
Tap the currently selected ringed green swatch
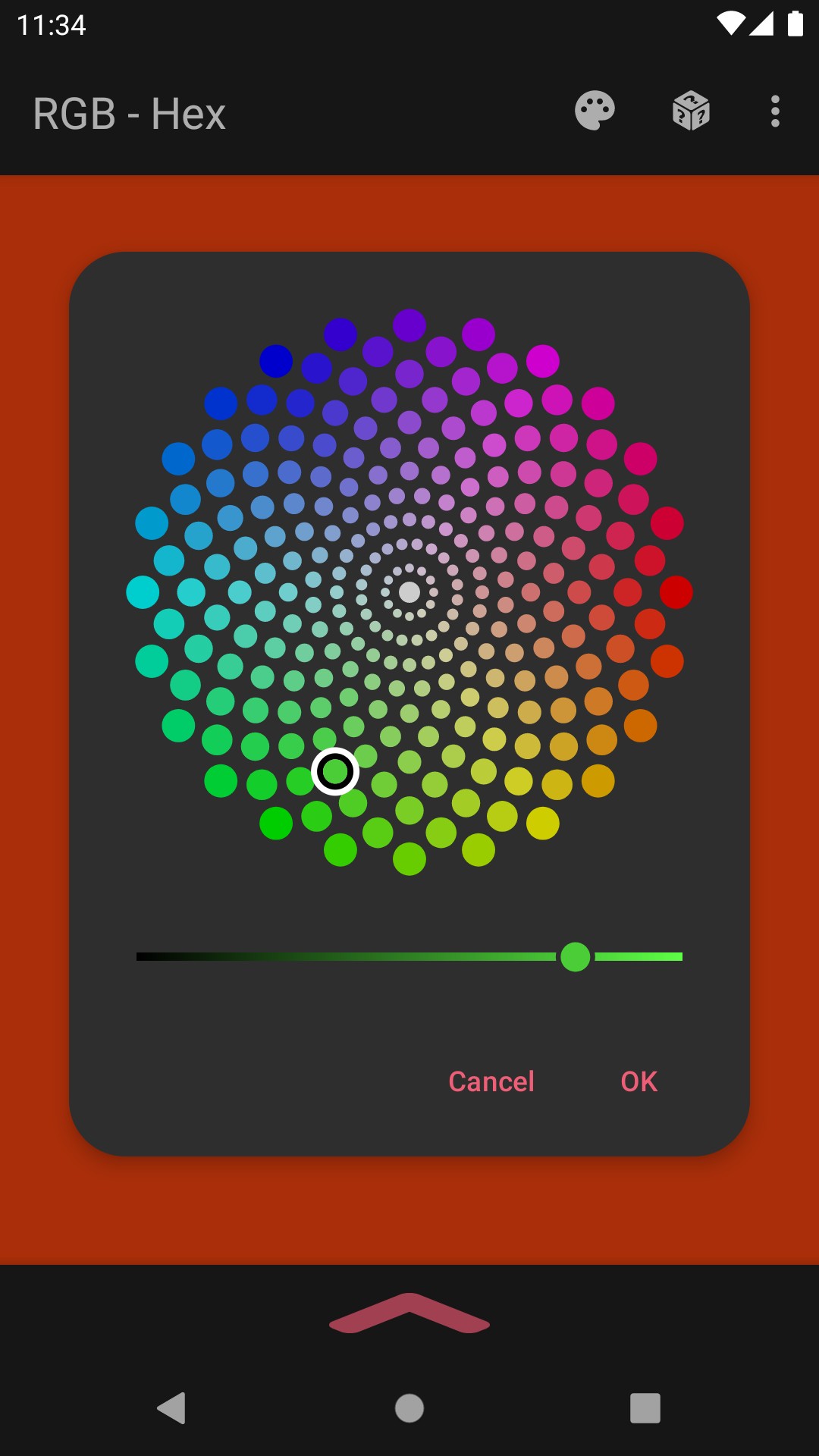(x=334, y=771)
